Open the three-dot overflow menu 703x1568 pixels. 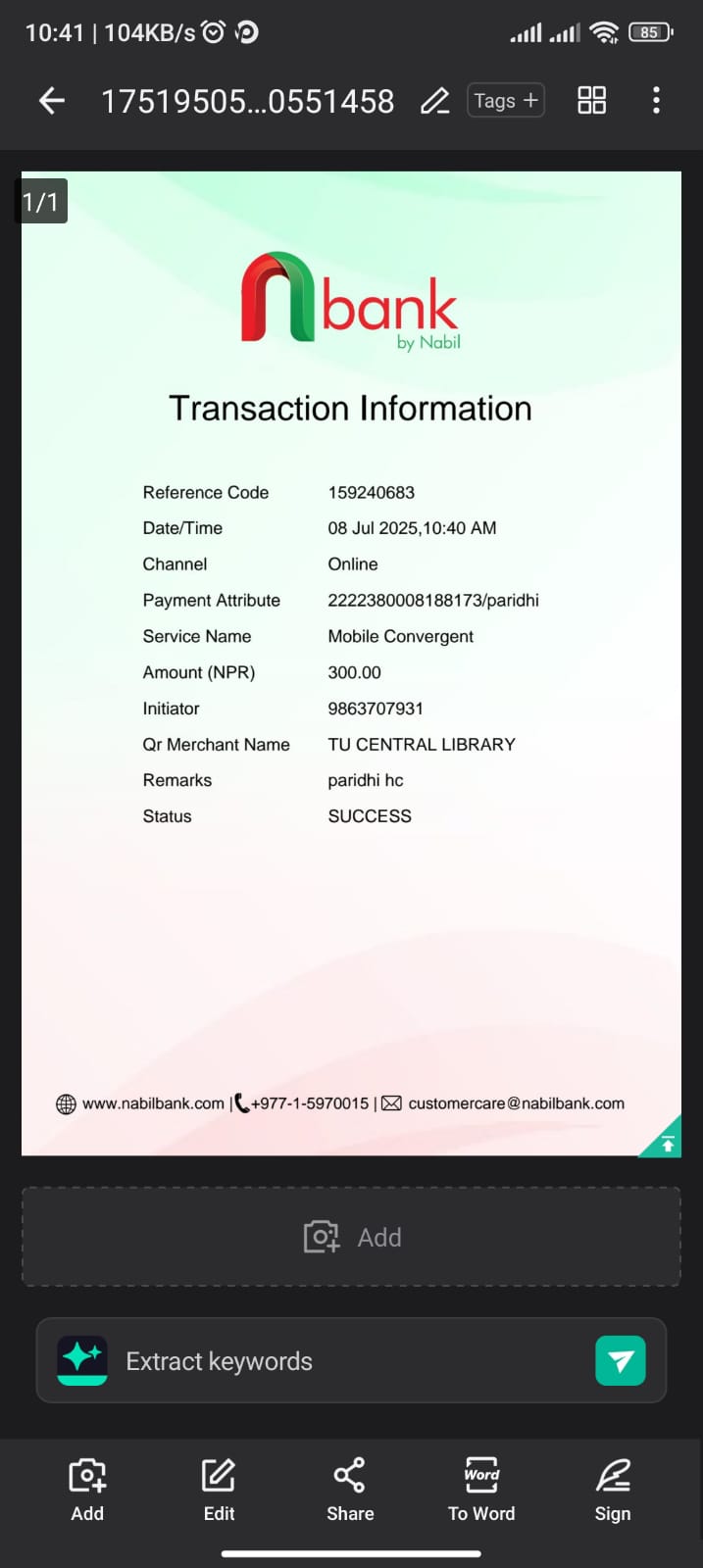tap(656, 100)
